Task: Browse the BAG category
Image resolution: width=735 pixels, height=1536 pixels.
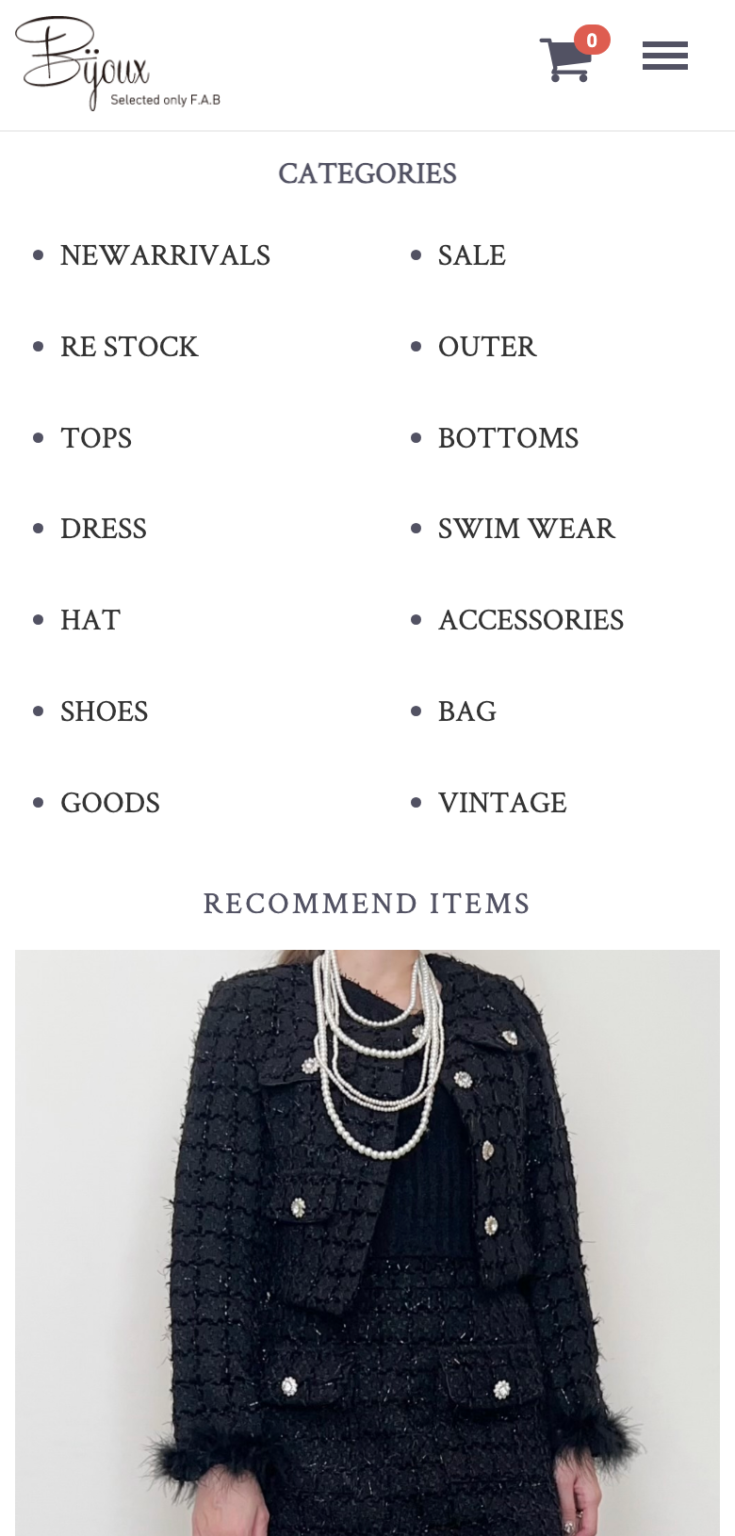Action: coord(467,712)
